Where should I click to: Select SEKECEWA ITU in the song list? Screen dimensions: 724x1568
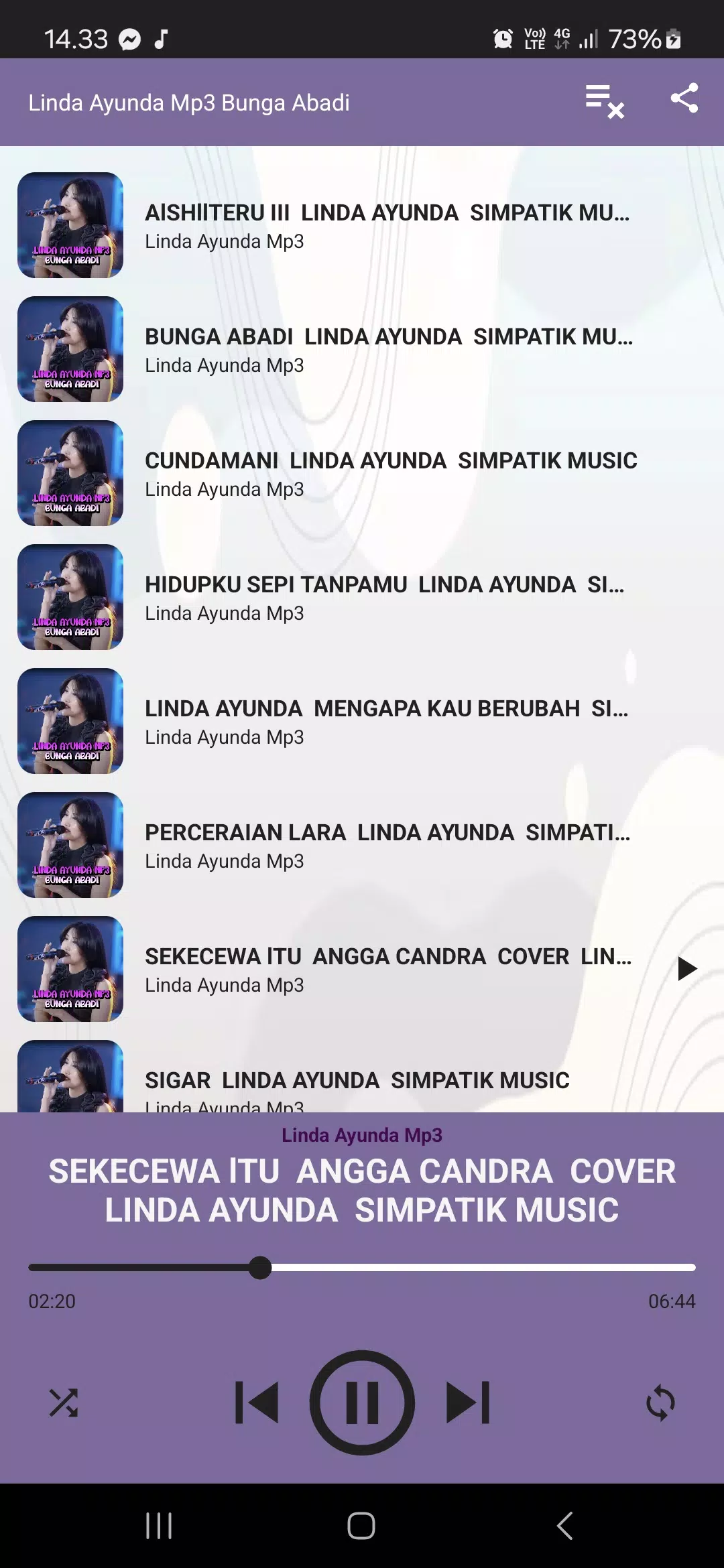pyautogui.click(x=387, y=970)
